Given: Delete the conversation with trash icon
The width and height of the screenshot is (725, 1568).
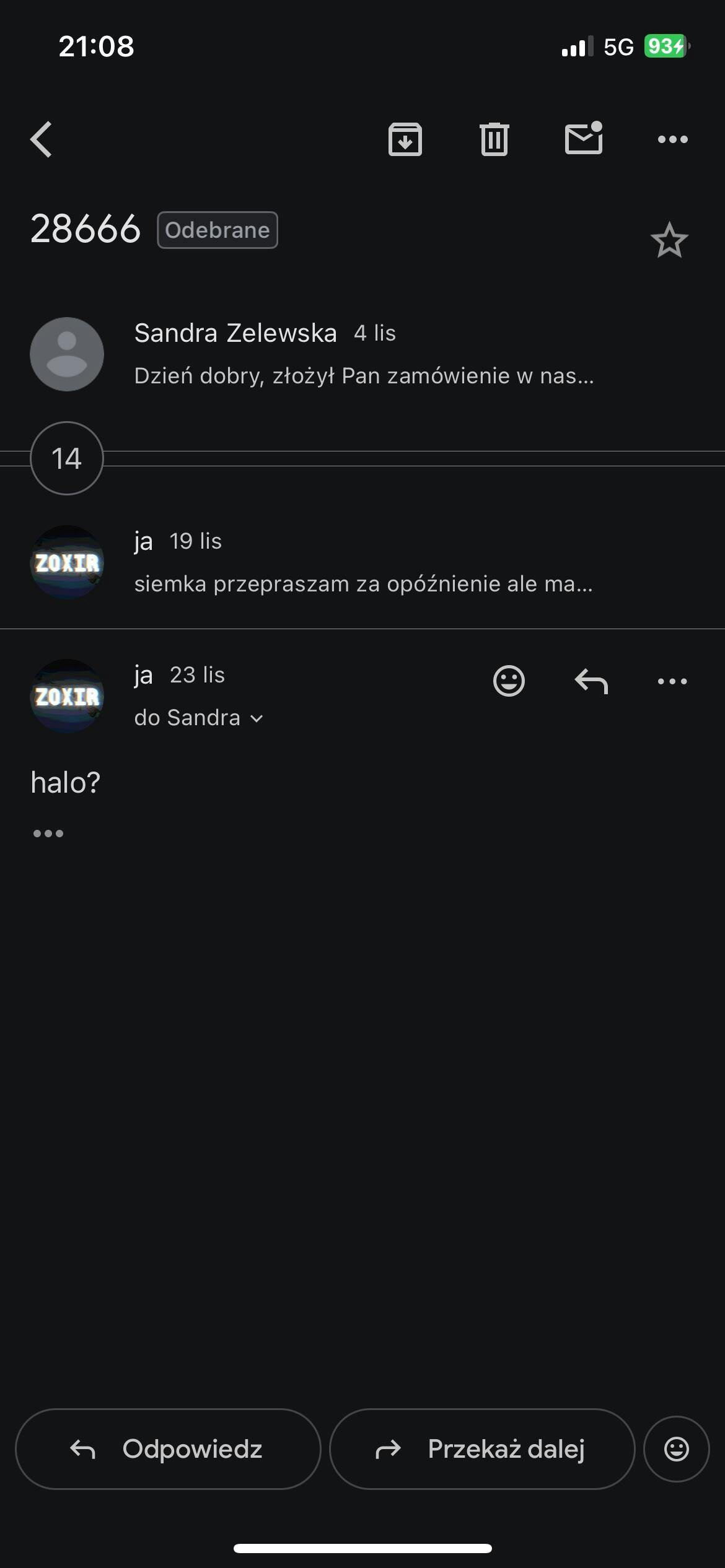Looking at the screenshot, I should [494, 139].
